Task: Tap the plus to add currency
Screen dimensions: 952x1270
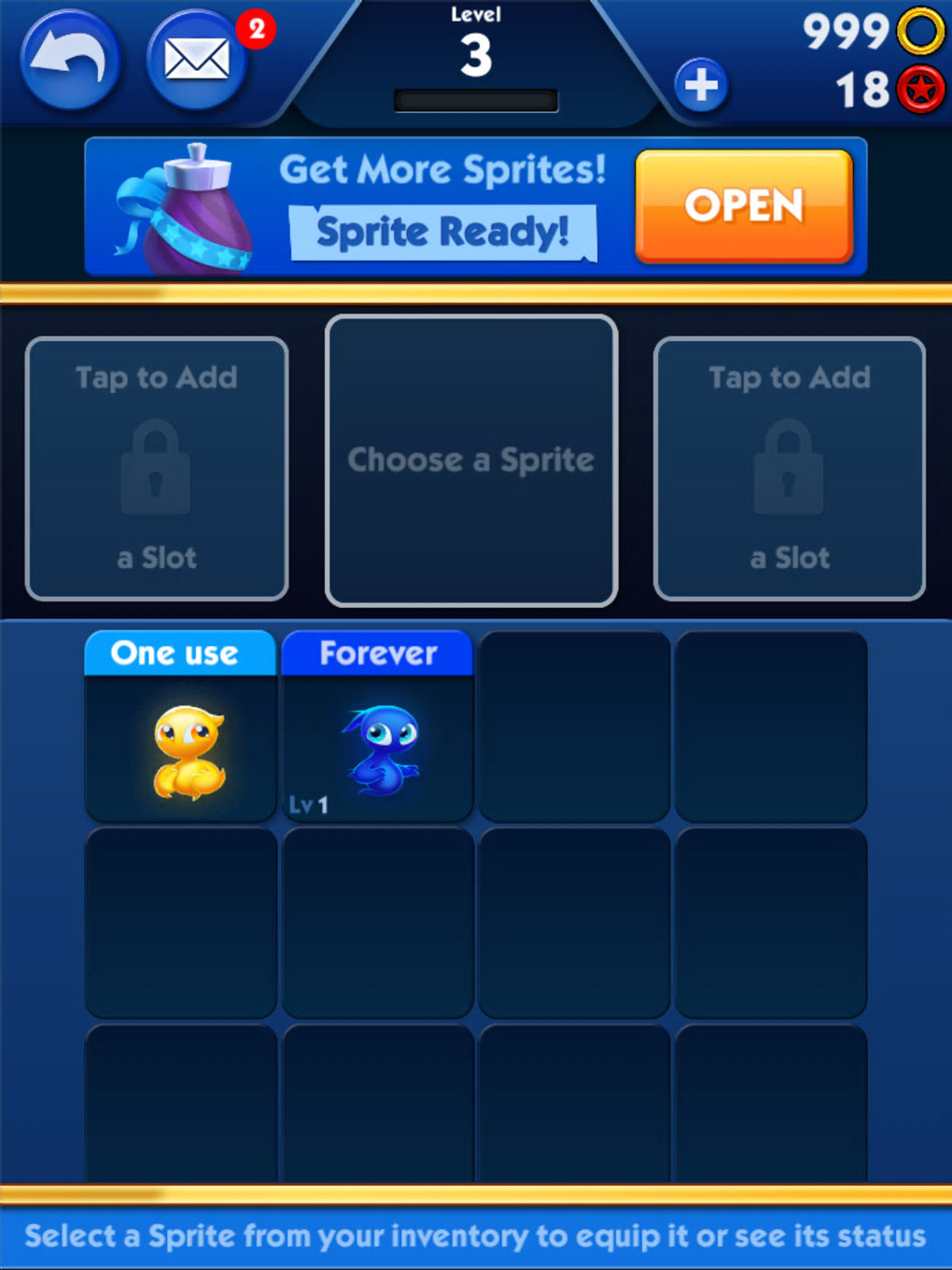Action: point(701,86)
